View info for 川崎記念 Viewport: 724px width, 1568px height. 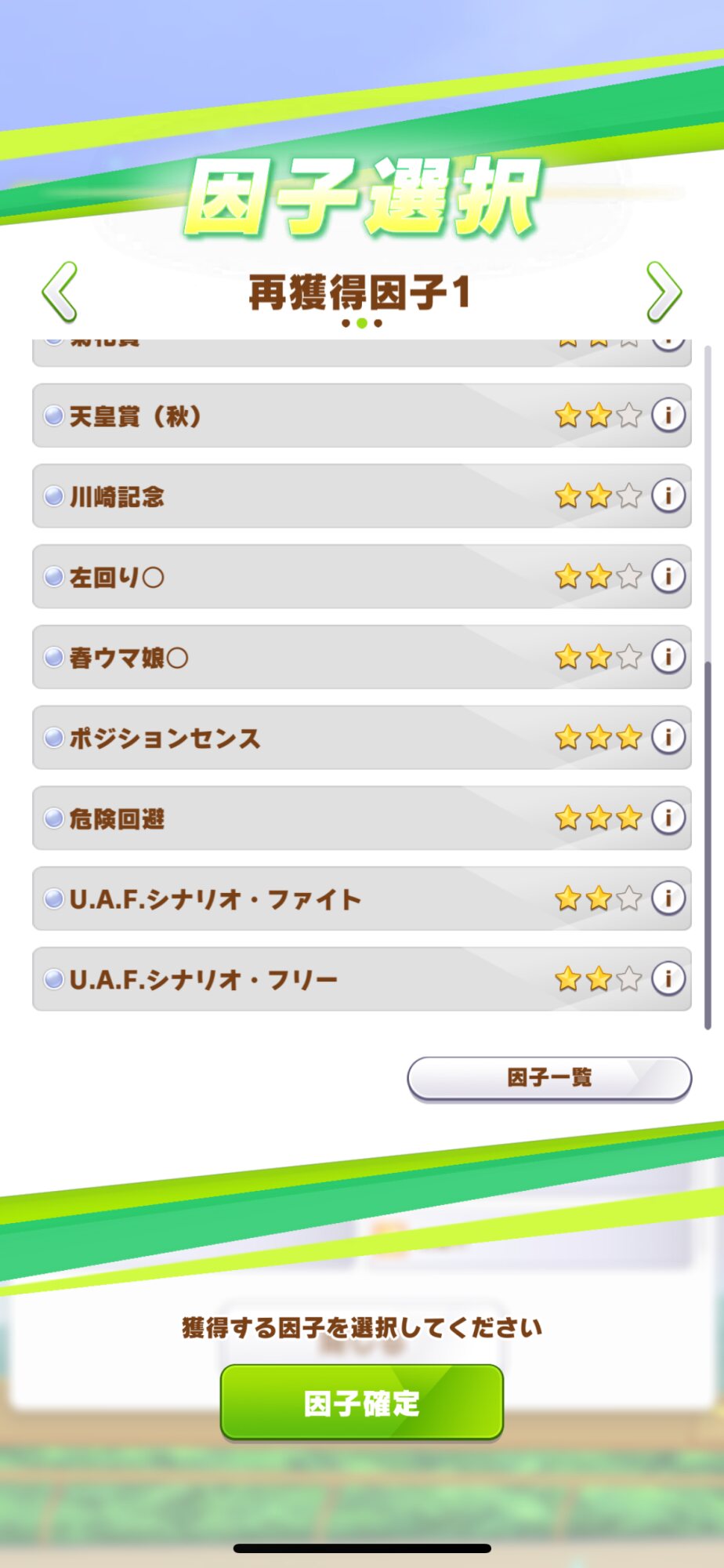point(668,495)
